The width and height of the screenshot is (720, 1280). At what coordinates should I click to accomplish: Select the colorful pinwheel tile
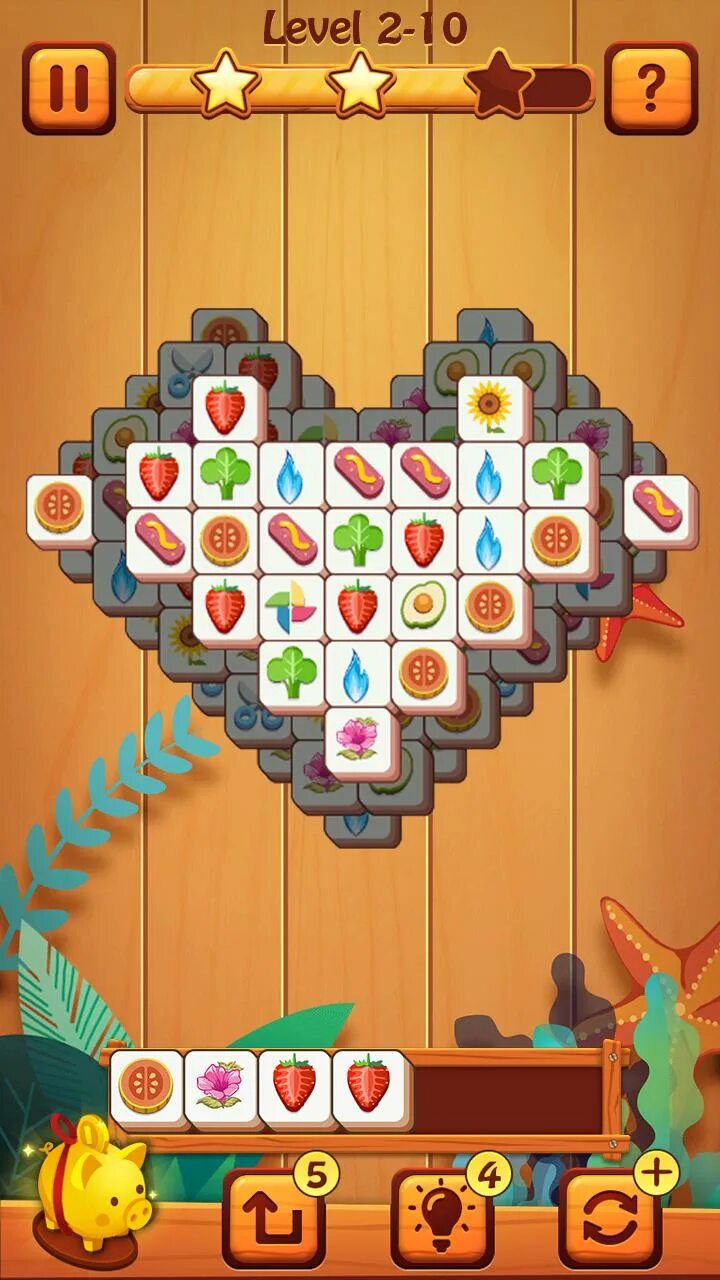tap(291, 607)
